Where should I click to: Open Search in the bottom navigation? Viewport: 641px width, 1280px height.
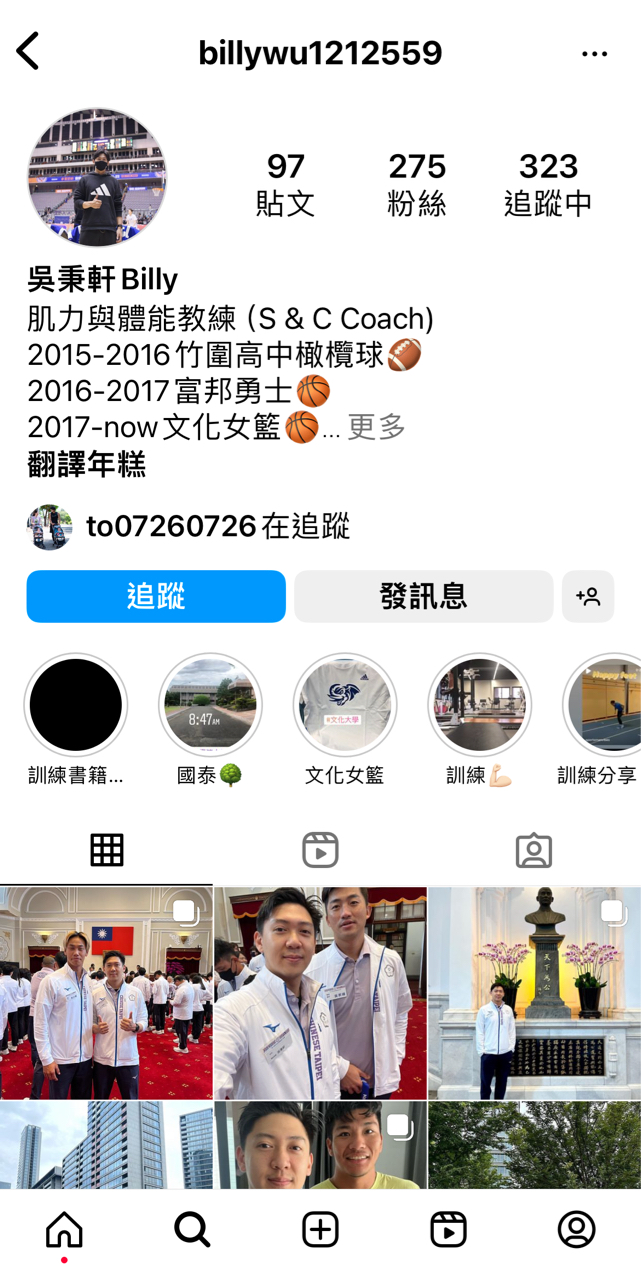tap(192, 1229)
